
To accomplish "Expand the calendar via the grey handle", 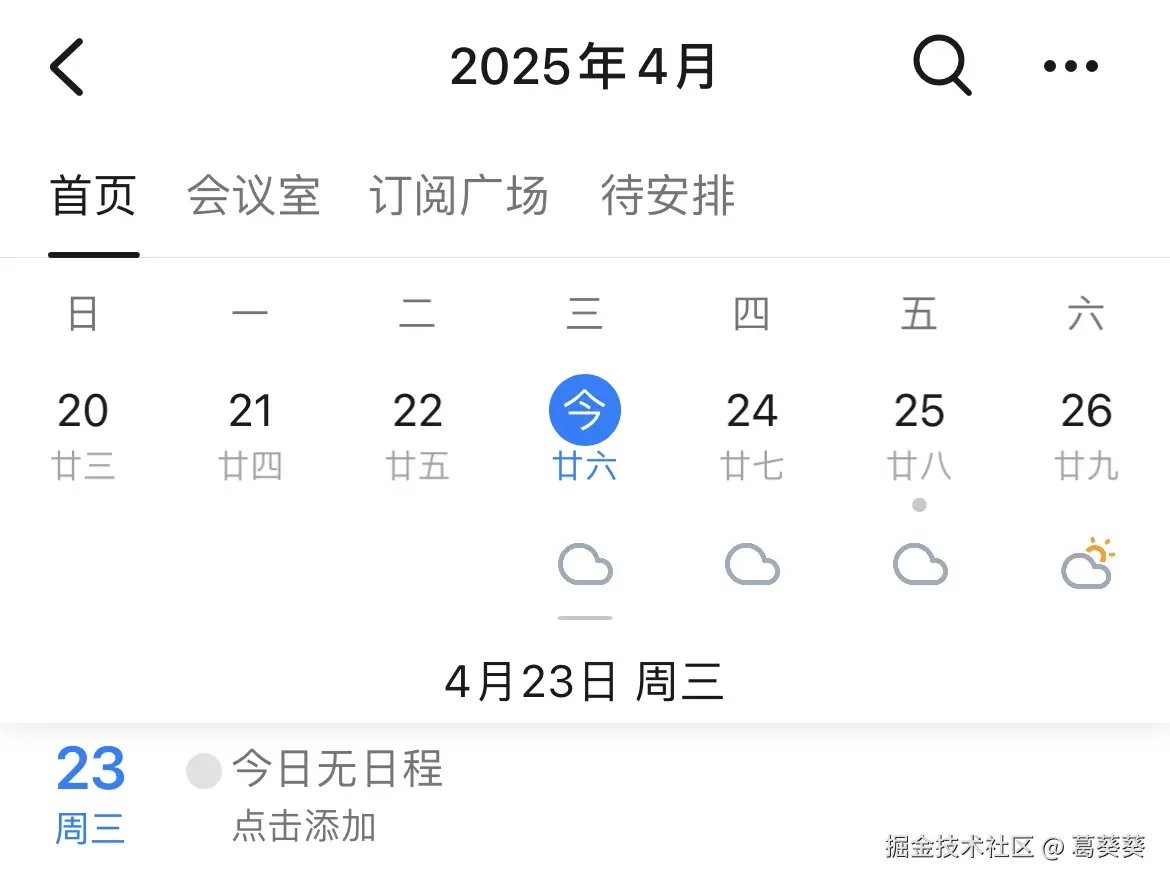I will pos(585,618).
